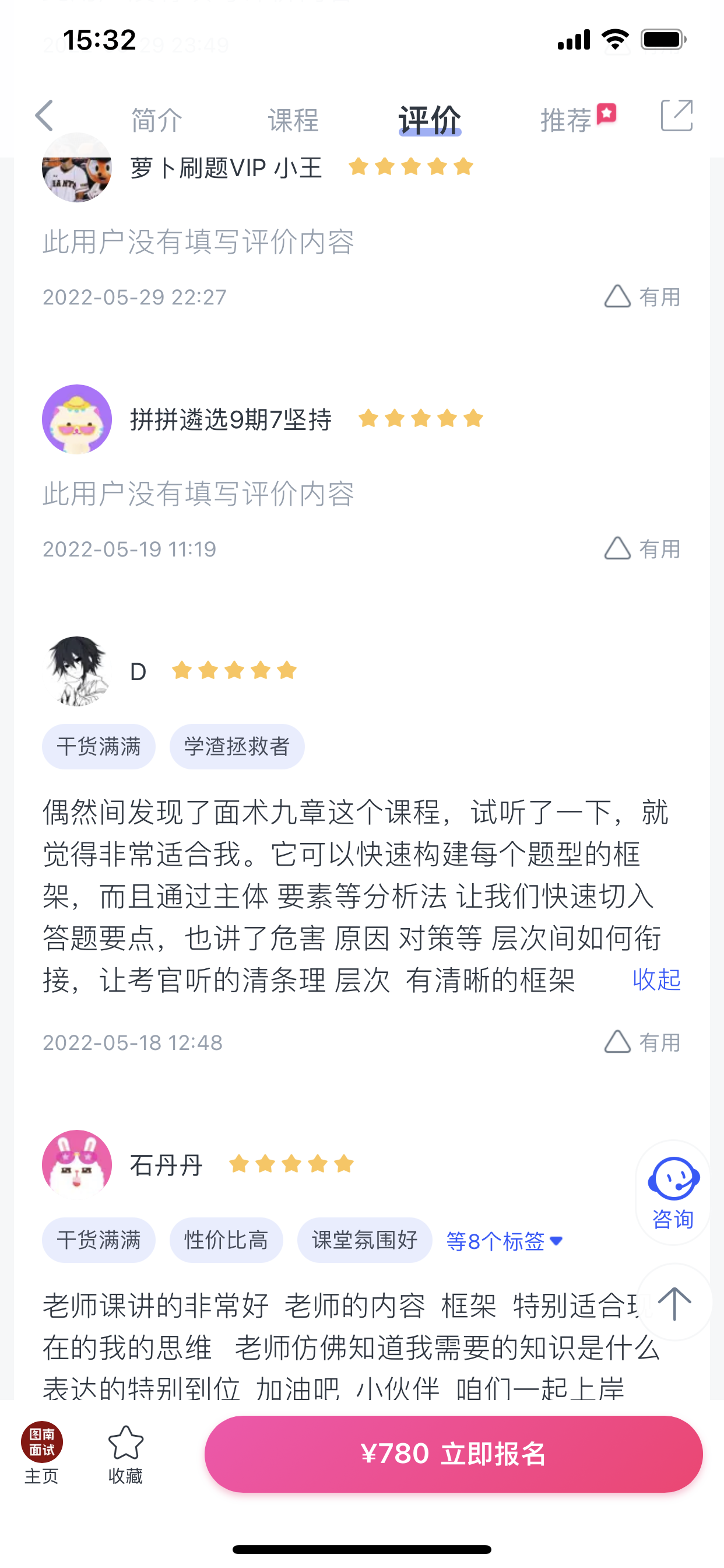Viewport: 724px width, 1568px height.
Task: Mark 拼拼遴选9期7坚持's review as 有用
Action: tap(642, 549)
